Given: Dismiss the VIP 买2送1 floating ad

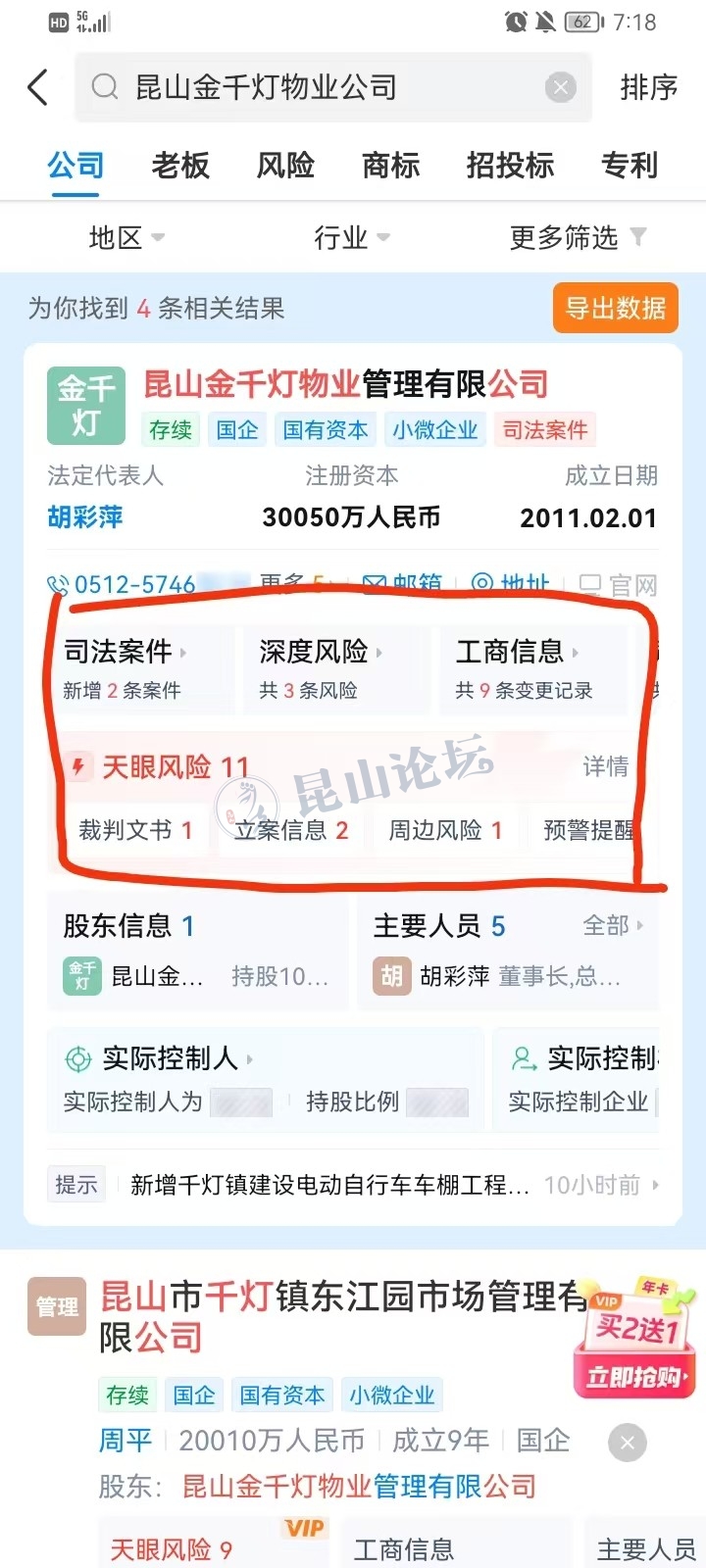Looking at the screenshot, I should click(628, 1443).
